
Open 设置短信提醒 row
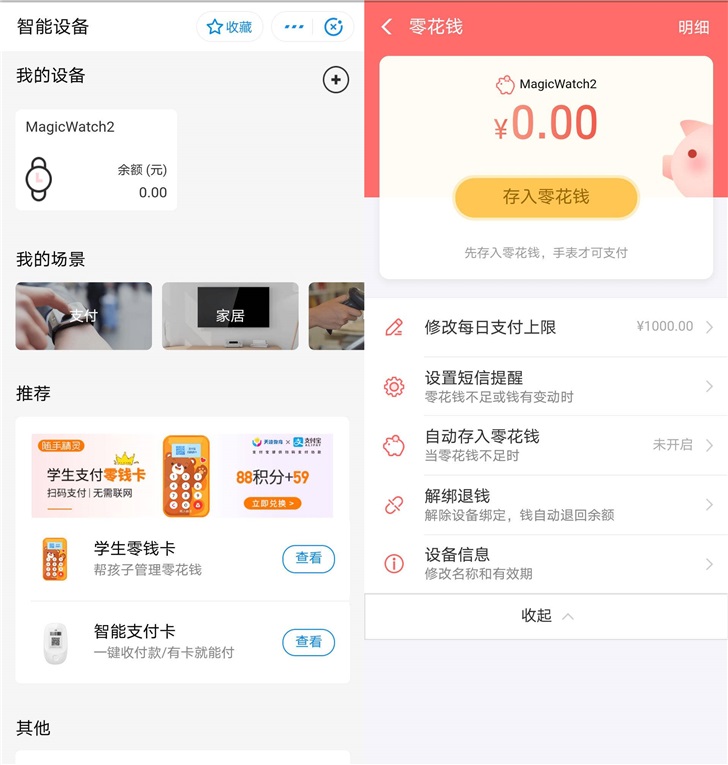tap(546, 386)
